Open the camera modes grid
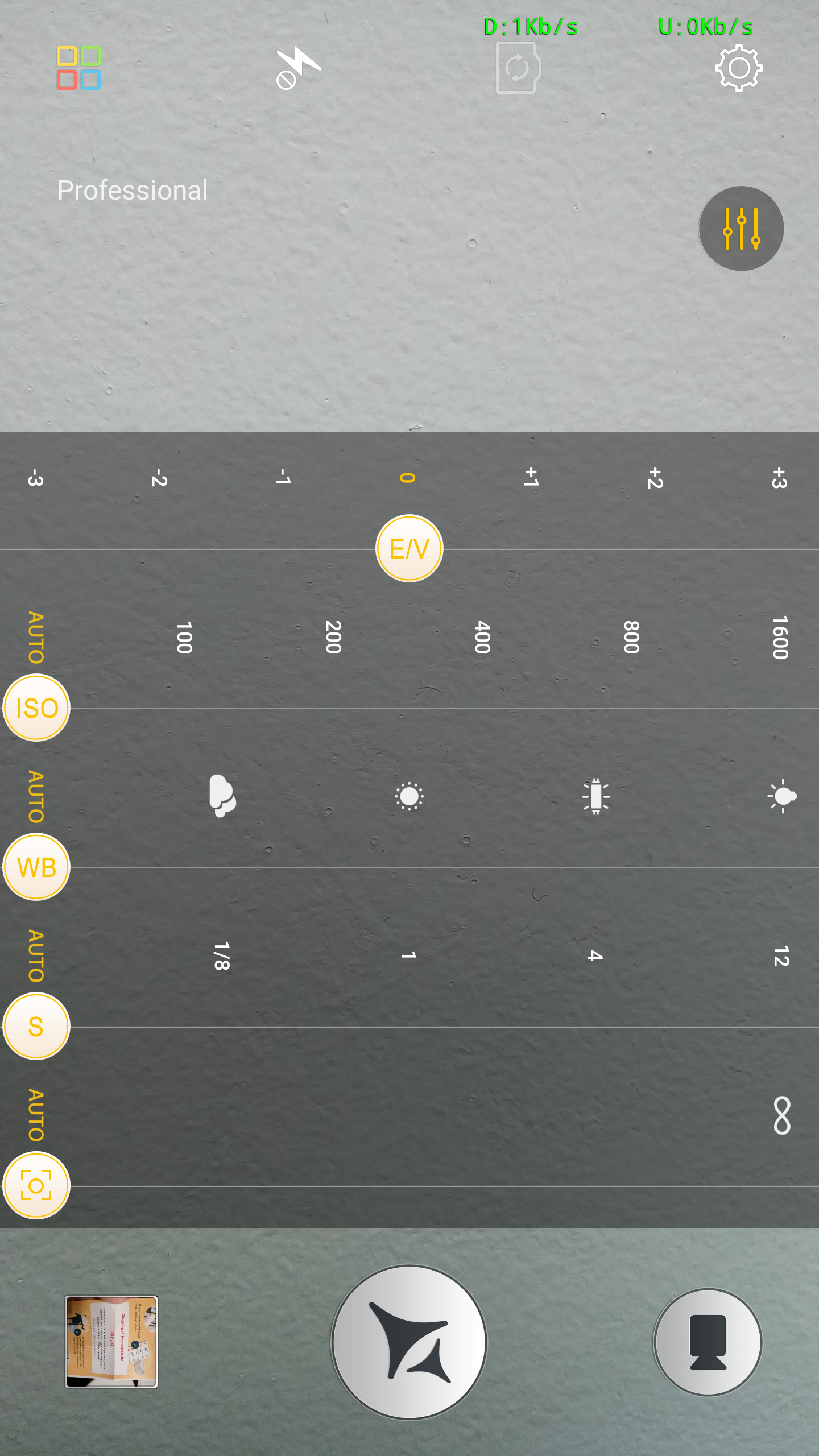Screen dimensions: 819x1456 tap(78, 68)
